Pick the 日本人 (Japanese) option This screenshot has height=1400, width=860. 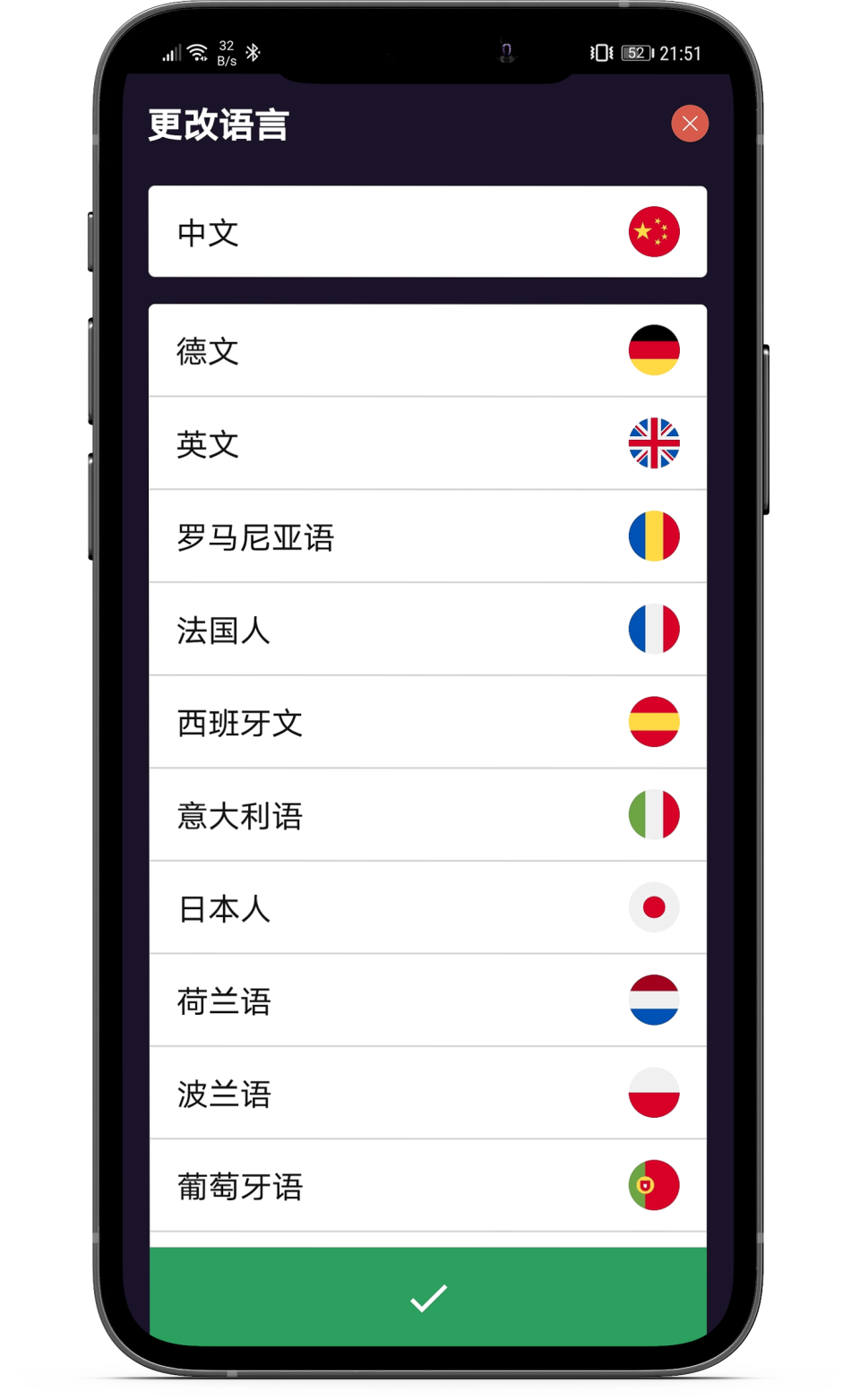(427, 908)
